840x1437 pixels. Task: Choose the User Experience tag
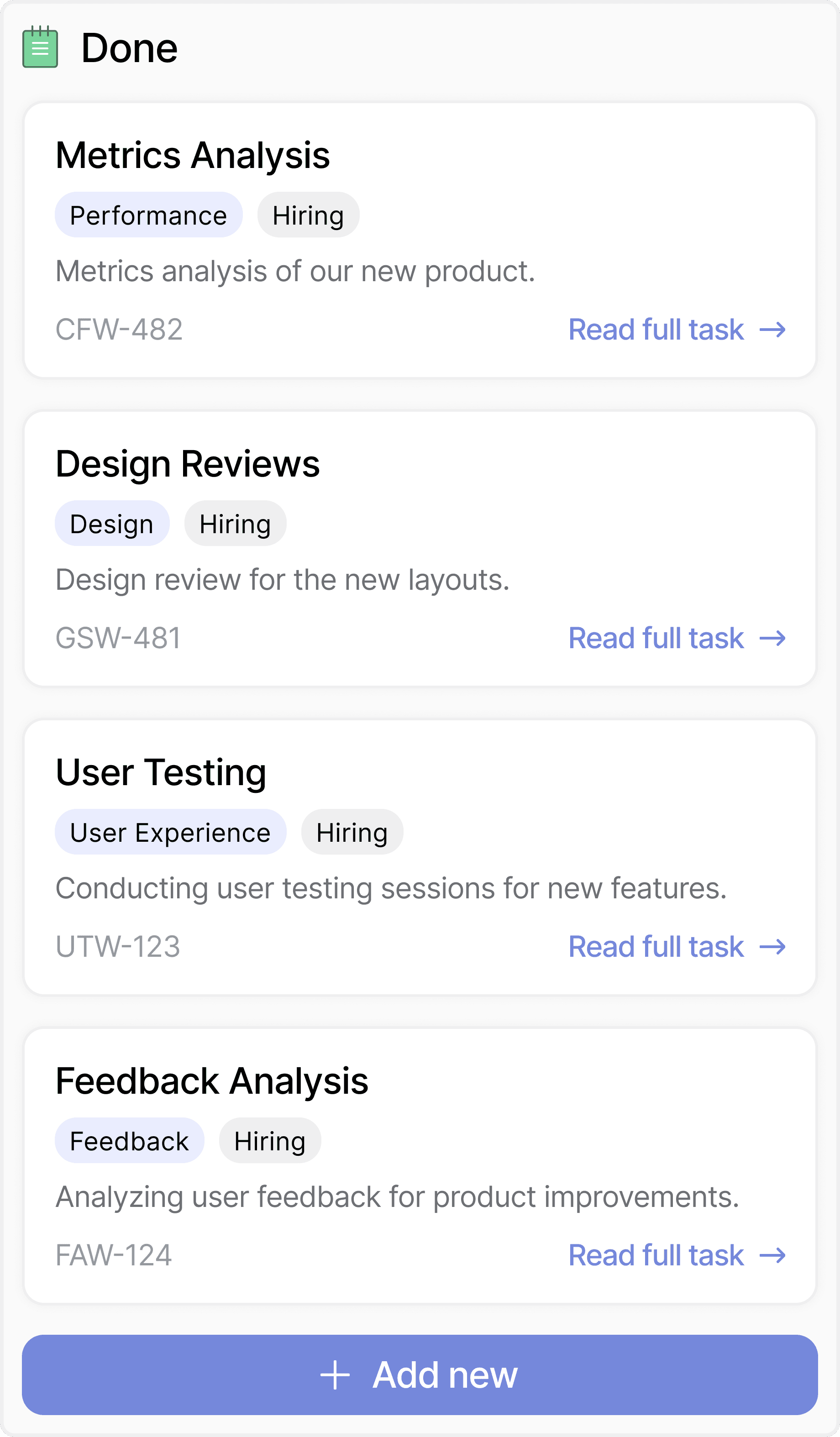coord(170,833)
